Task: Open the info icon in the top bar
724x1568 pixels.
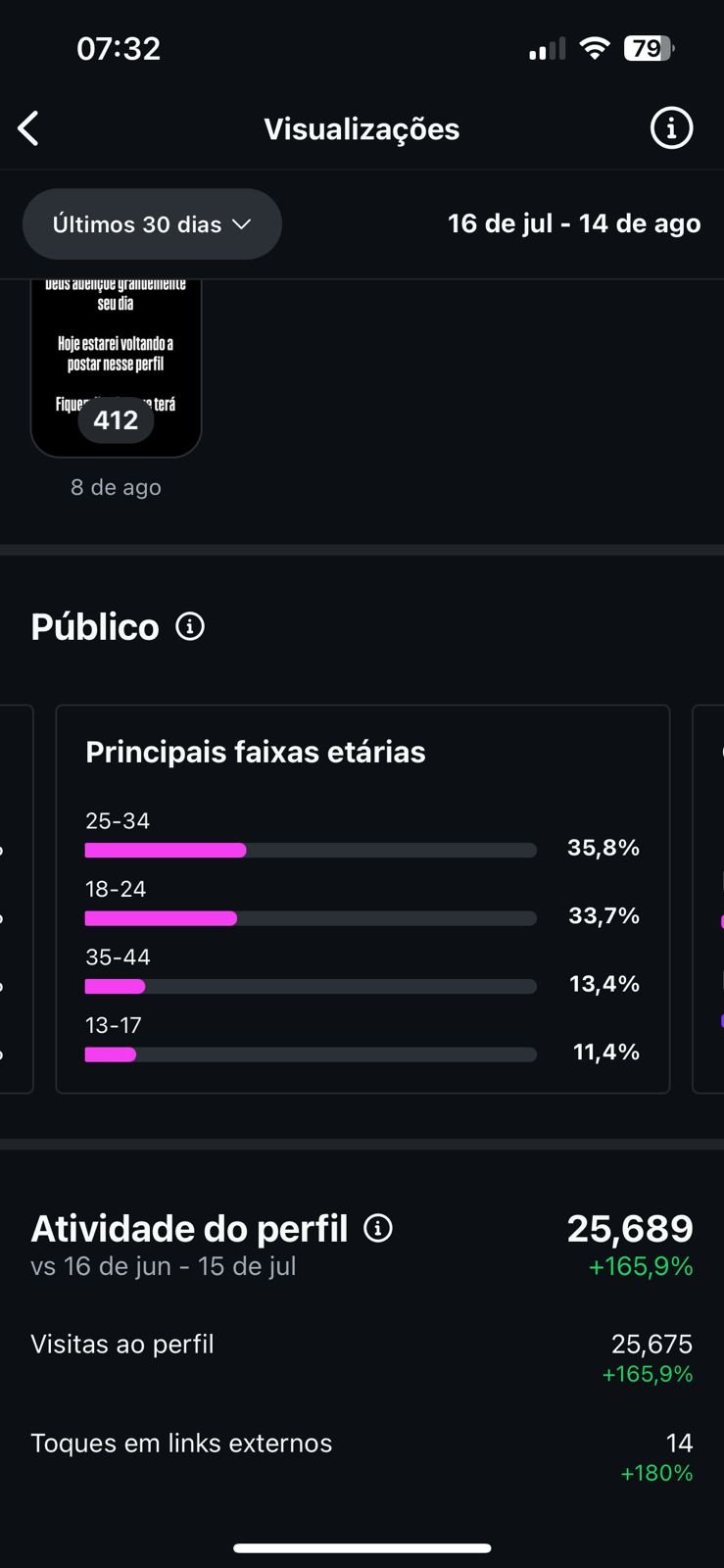Action: [671, 128]
